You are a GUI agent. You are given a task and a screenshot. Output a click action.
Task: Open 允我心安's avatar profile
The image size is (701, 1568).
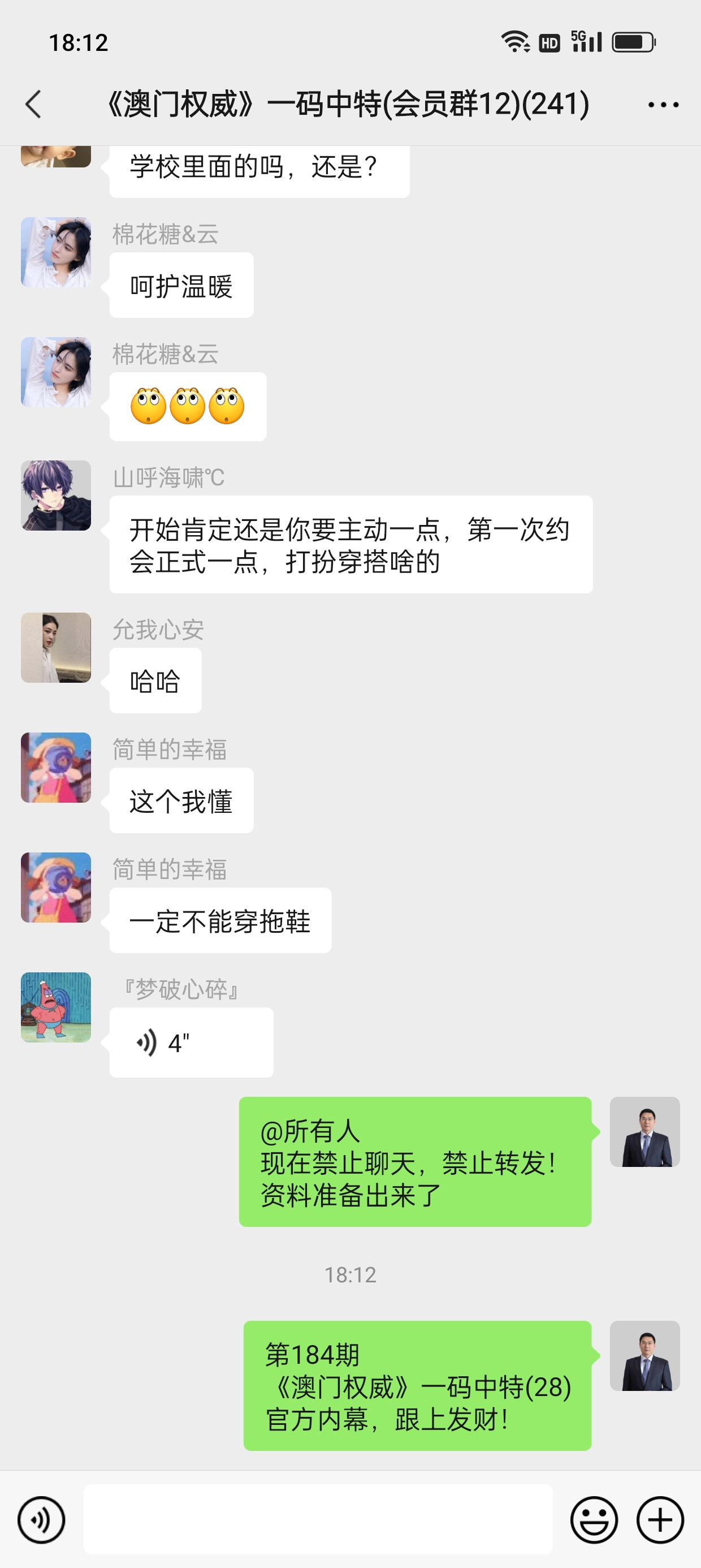coord(56,648)
